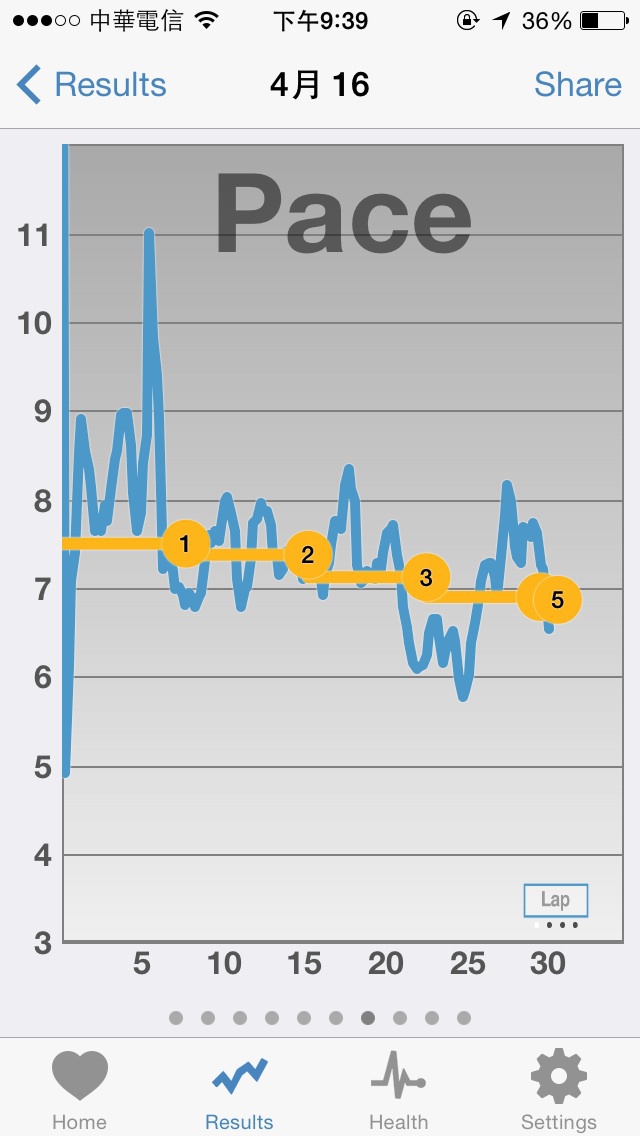
Task: Select lap marker 1 on the graph
Action: (x=185, y=543)
